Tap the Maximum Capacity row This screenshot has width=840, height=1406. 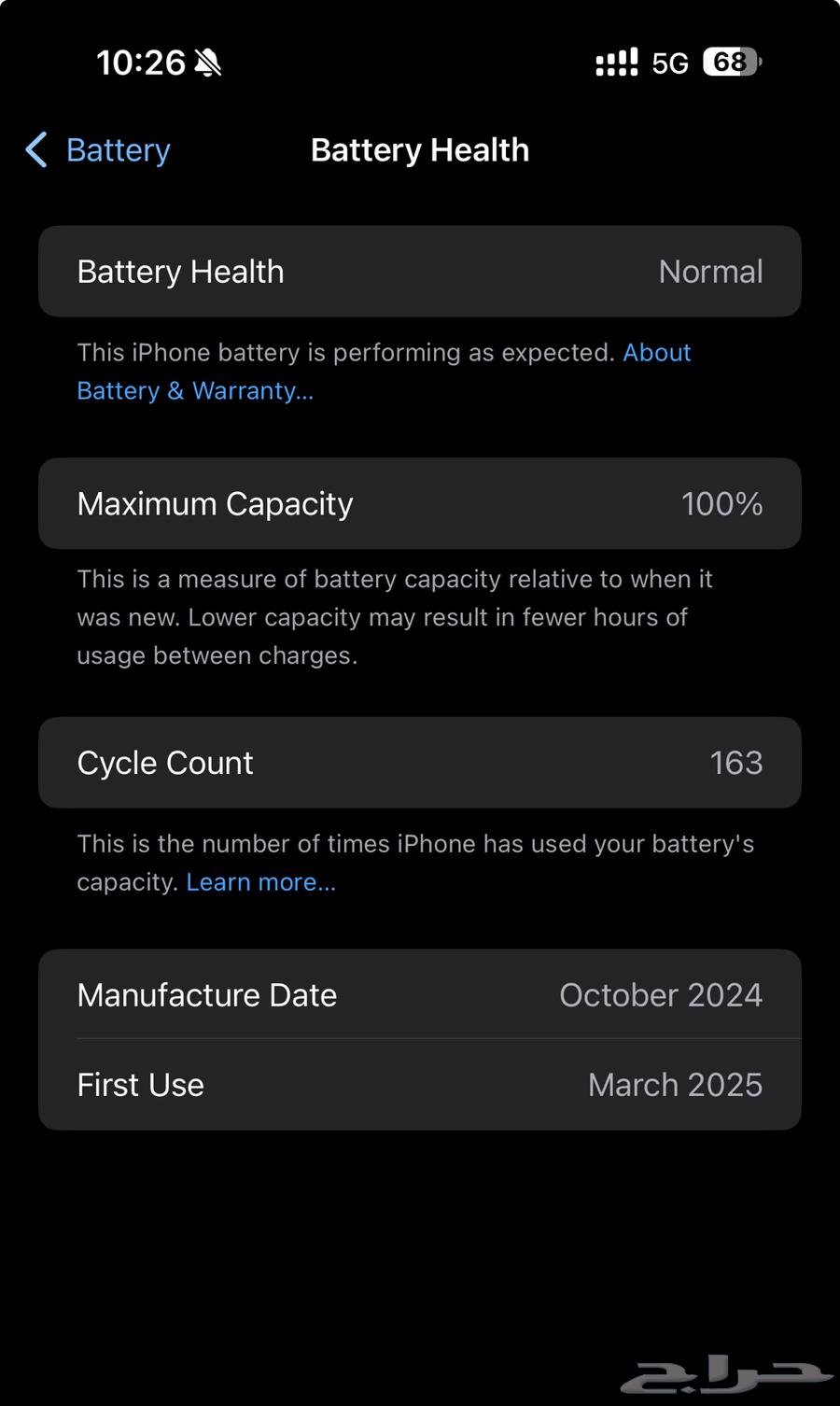pos(420,504)
